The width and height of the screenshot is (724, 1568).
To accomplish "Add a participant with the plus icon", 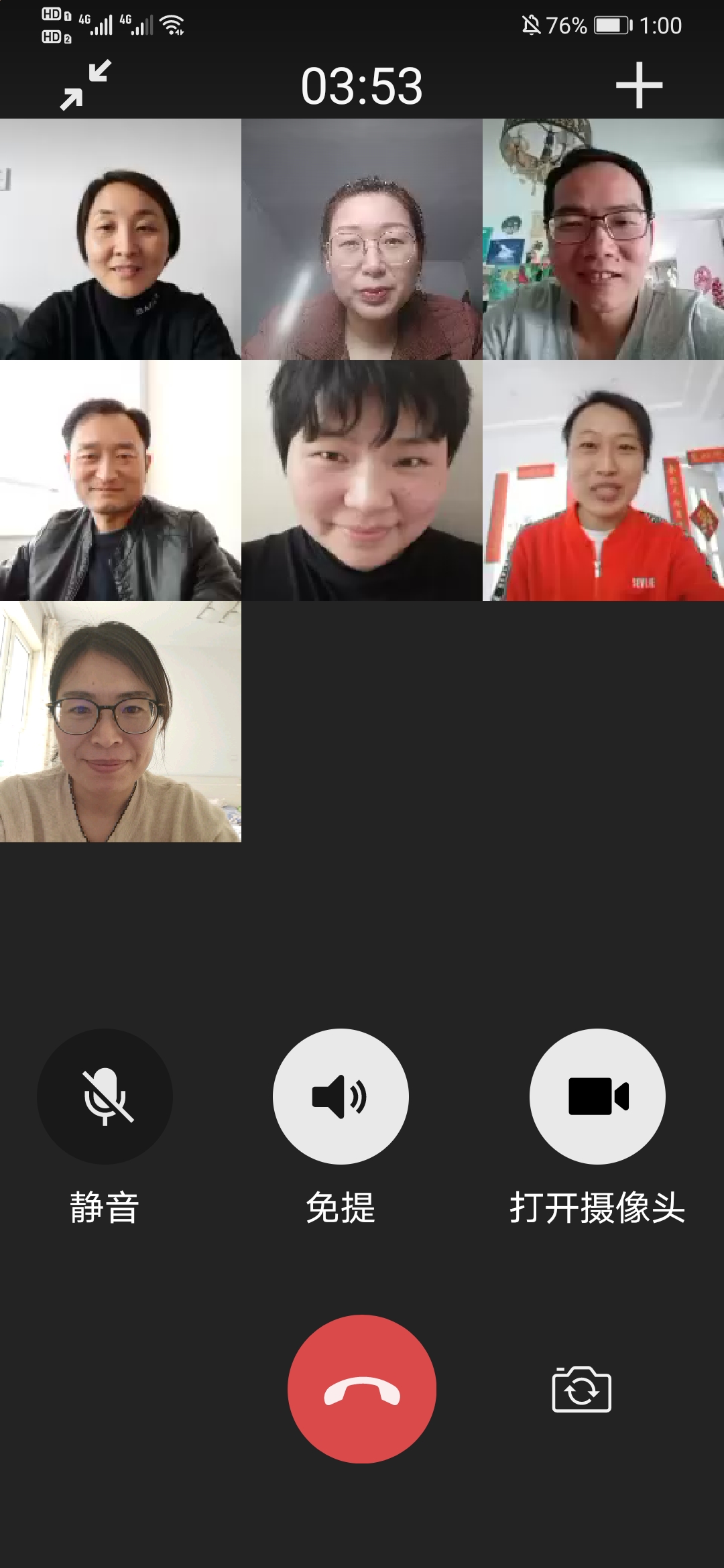I will coord(639,85).
